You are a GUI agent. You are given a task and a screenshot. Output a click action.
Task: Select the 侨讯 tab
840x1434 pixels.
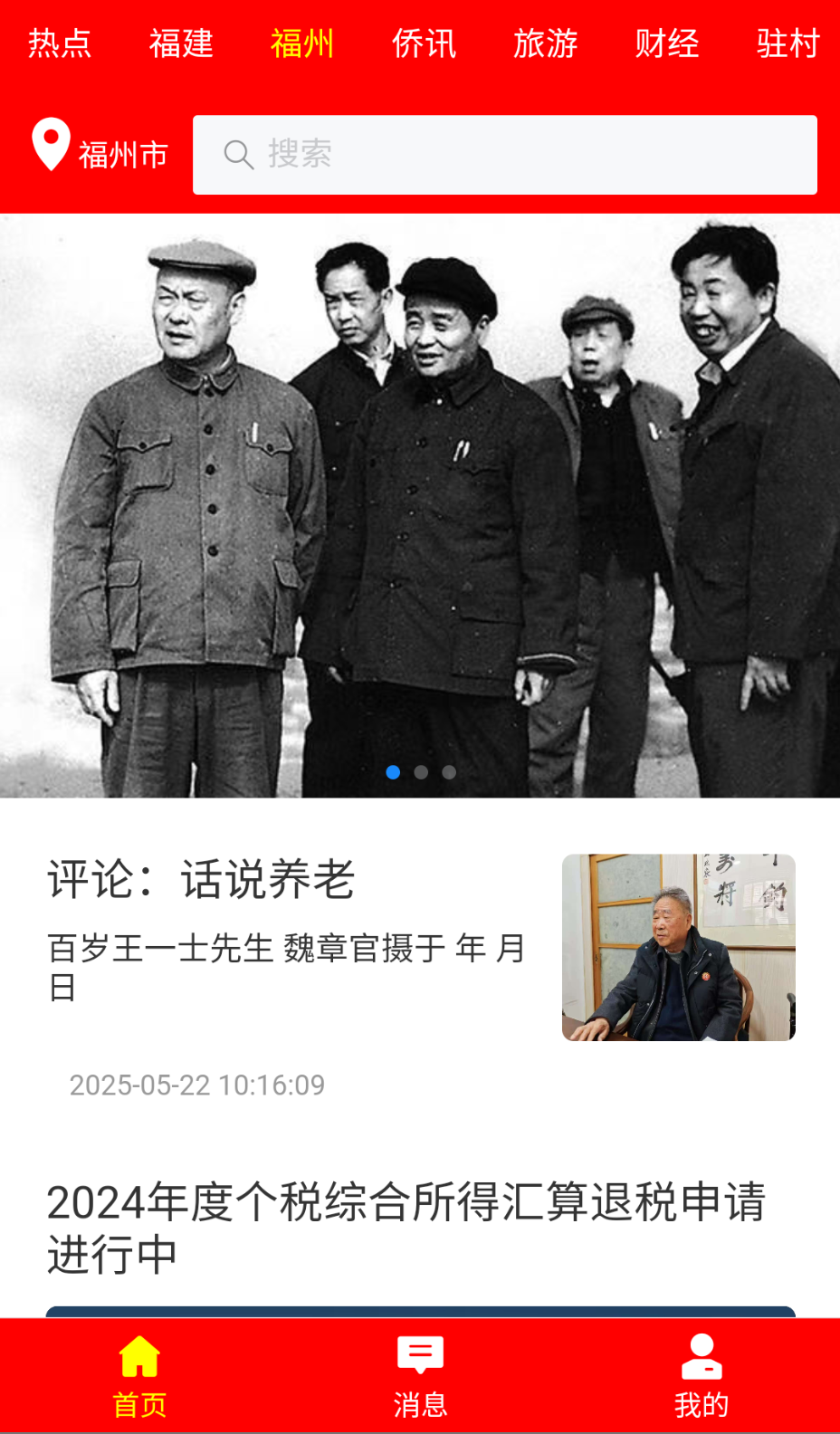point(424,43)
